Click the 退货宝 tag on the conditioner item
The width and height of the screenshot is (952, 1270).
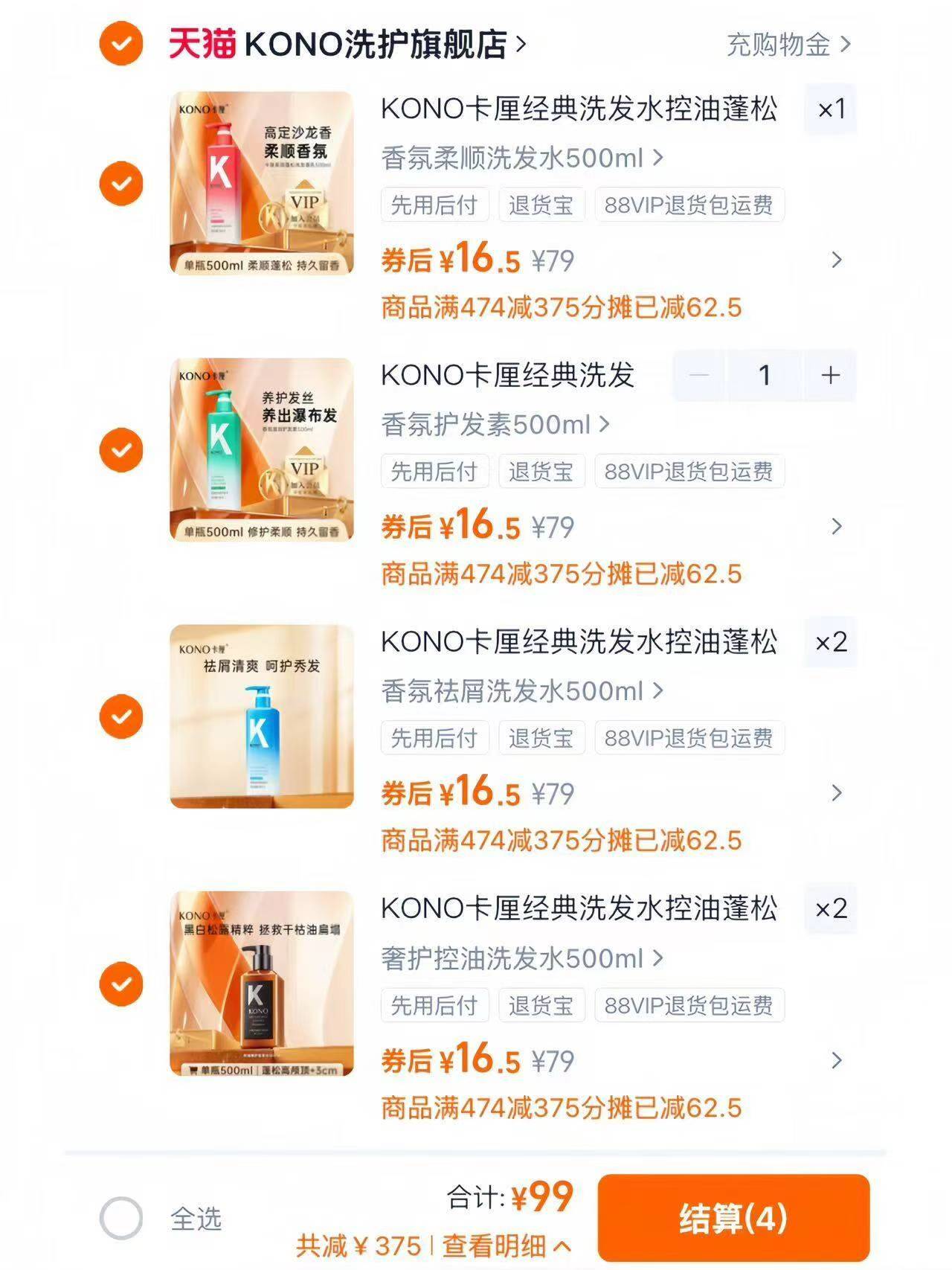[541, 471]
